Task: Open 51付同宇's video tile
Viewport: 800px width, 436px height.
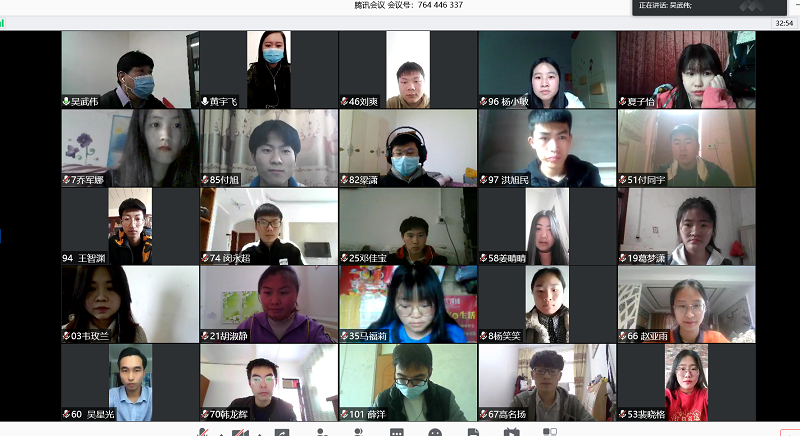Action: point(686,148)
